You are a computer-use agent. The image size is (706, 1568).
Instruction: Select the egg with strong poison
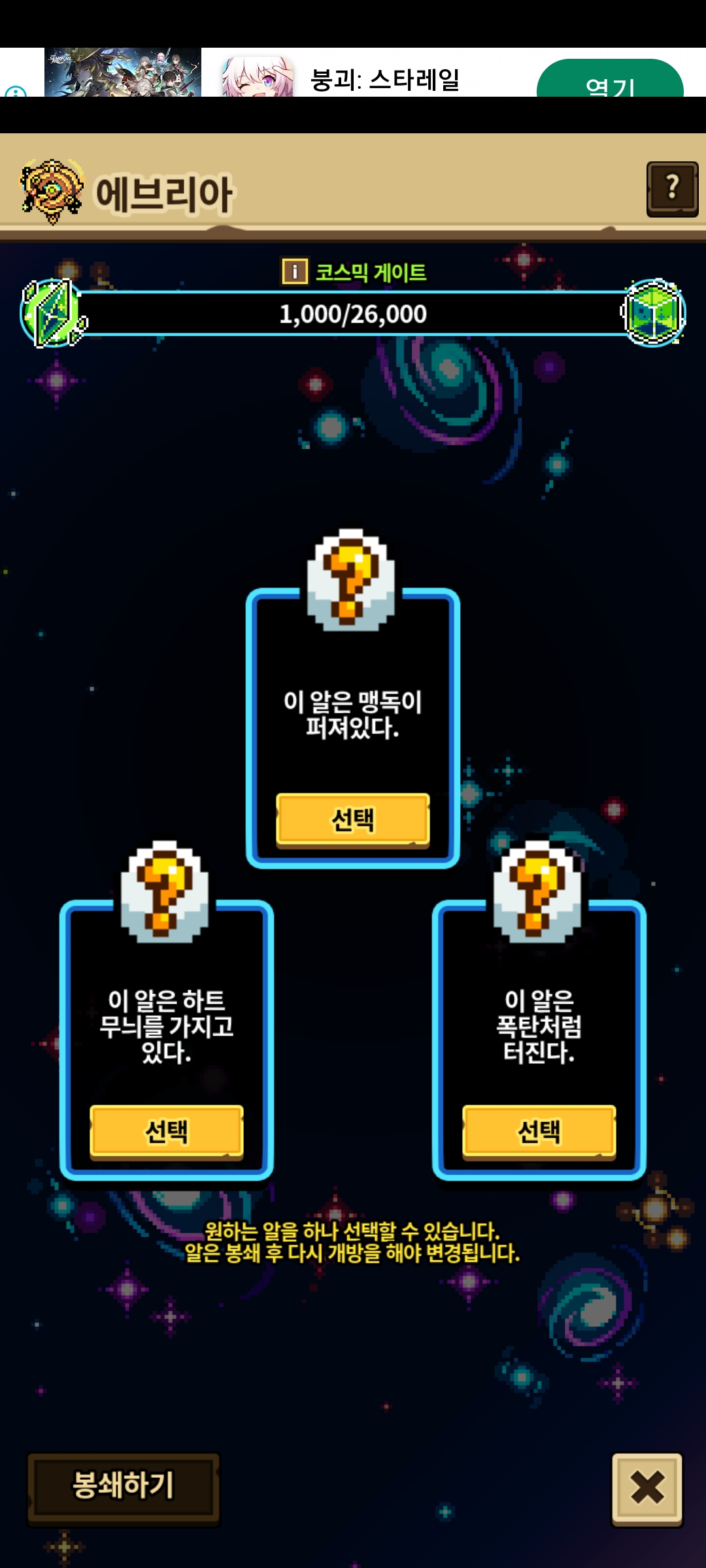[353, 820]
